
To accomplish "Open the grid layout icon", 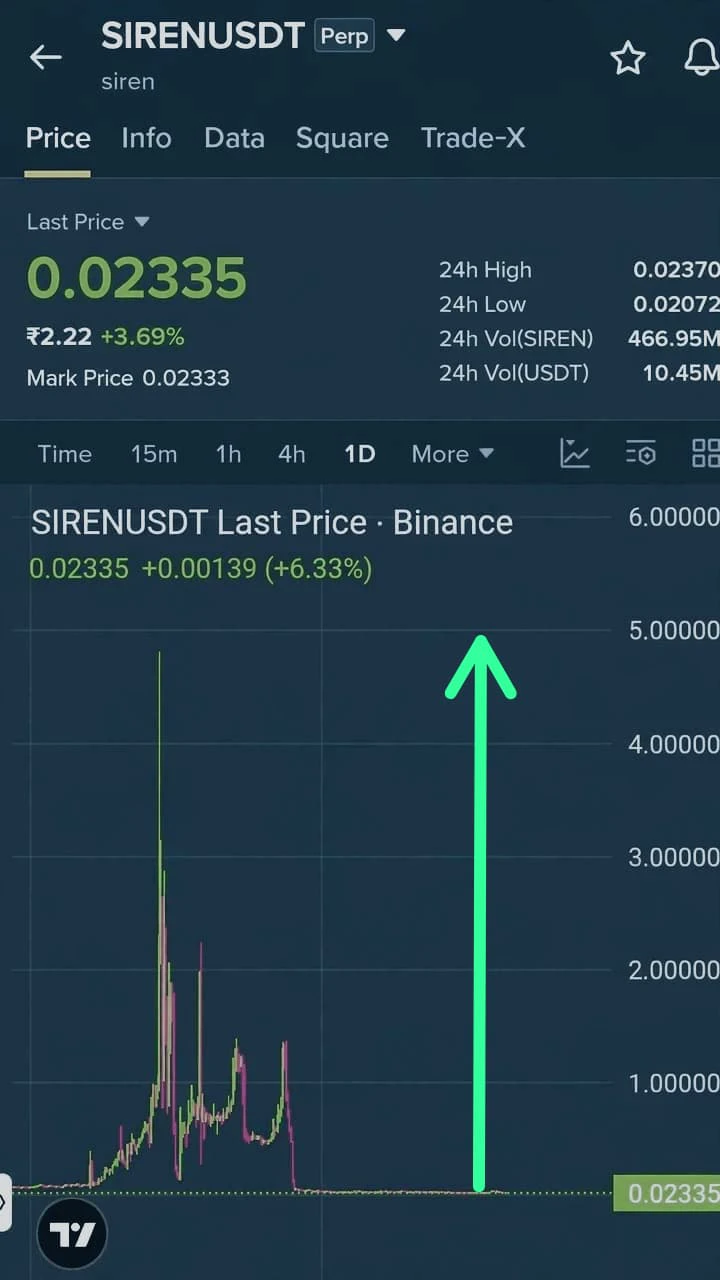I will click(705, 454).
